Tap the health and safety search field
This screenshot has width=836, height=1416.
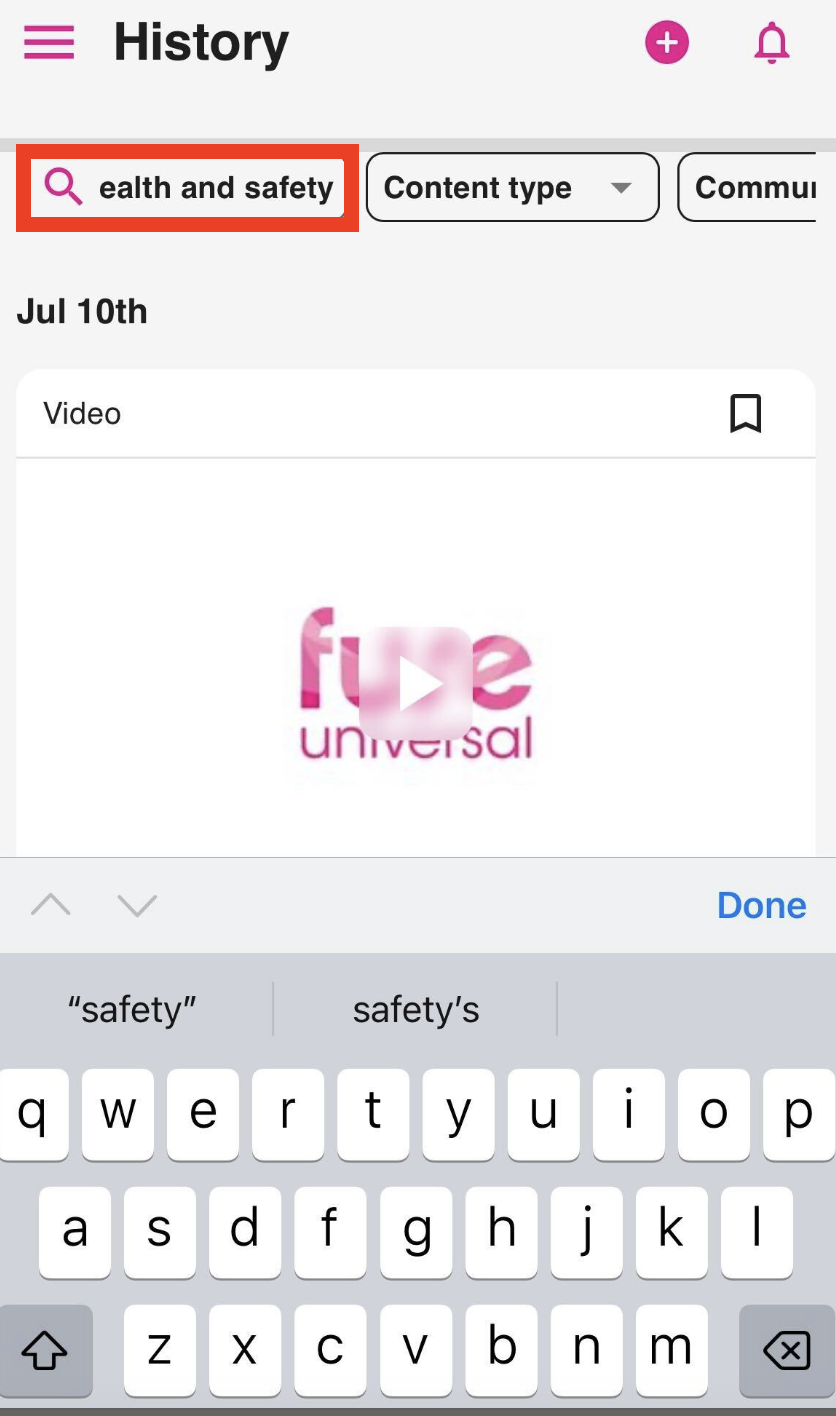point(188,188)
